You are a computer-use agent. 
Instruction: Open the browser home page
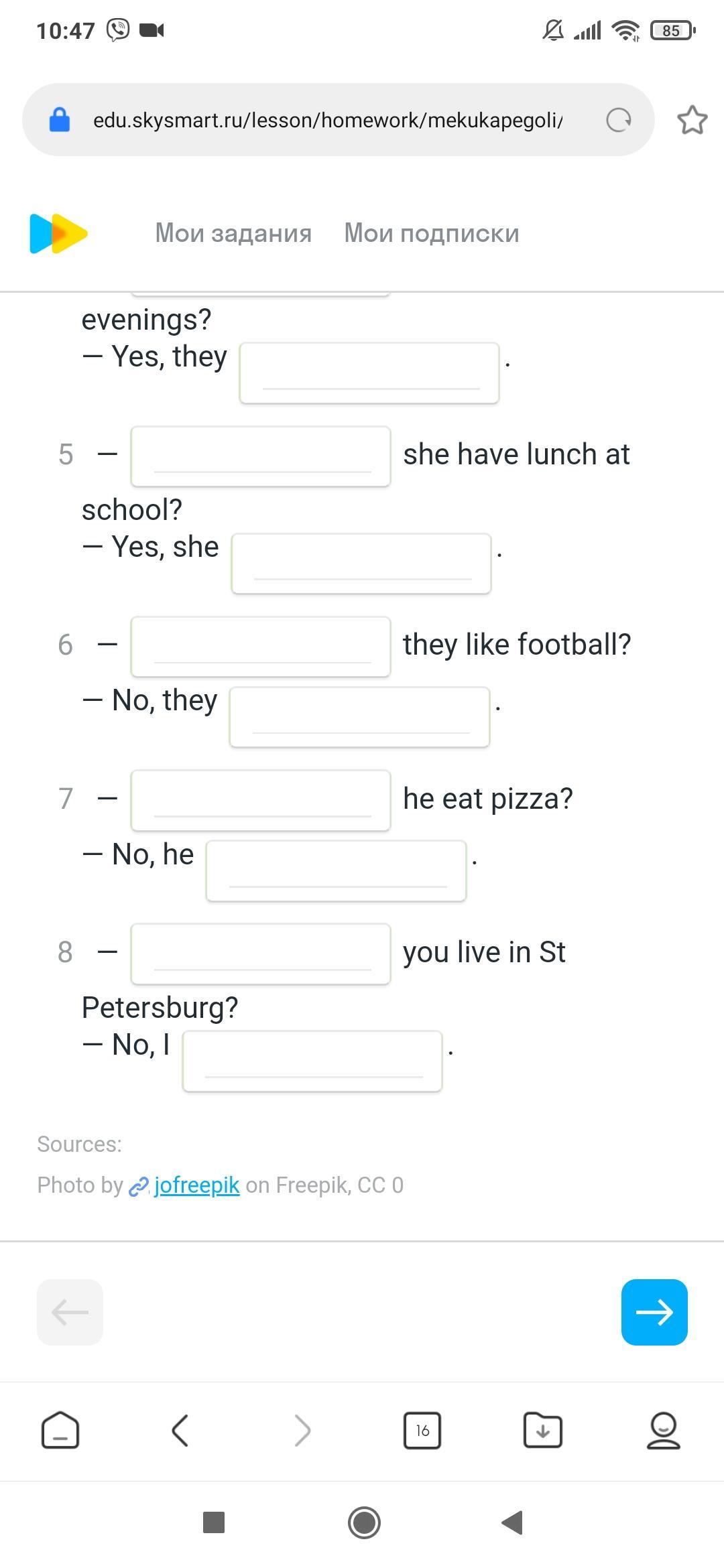pos(60,1431)
